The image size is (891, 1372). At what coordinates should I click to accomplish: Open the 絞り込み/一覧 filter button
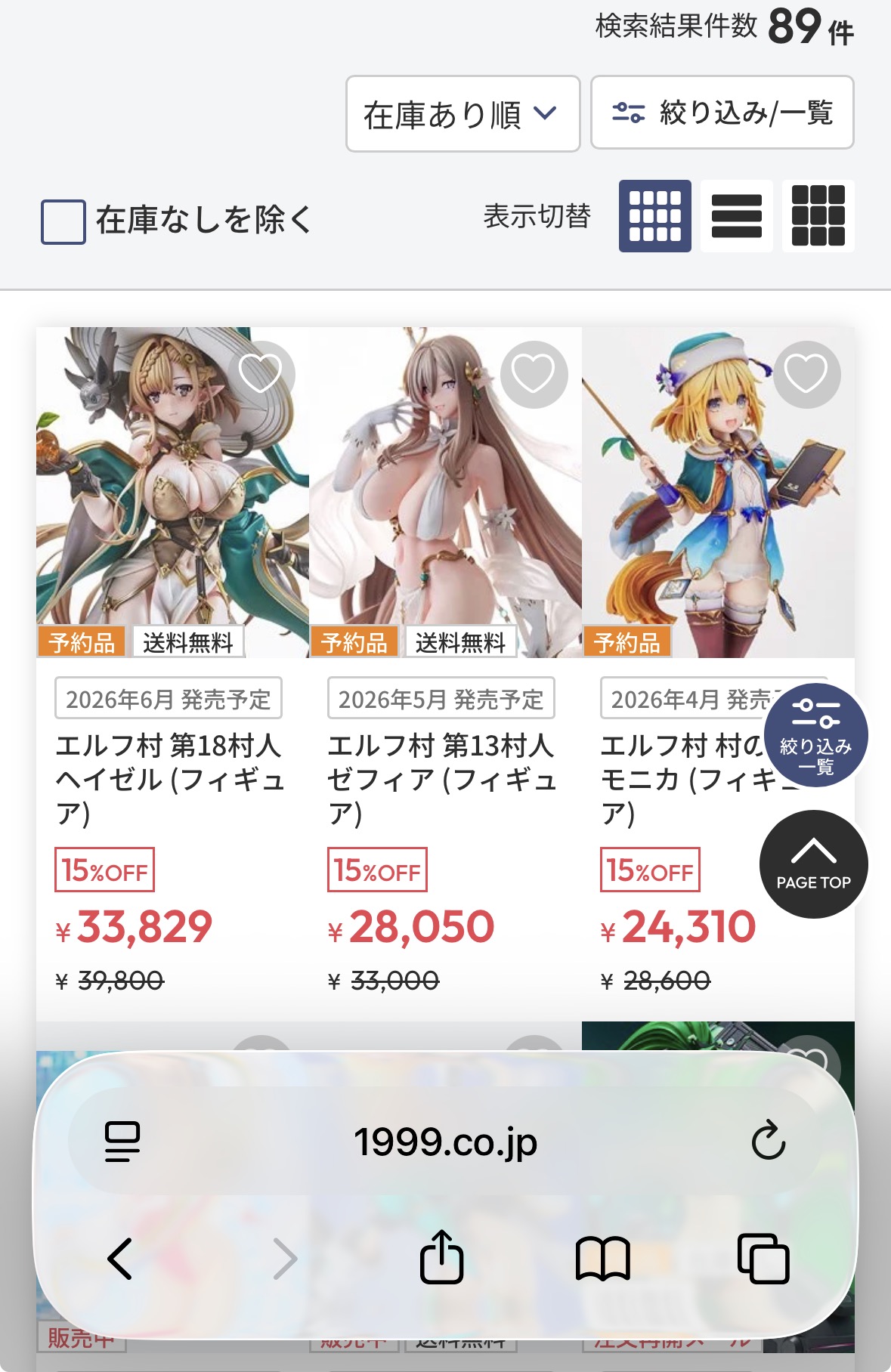(x=722, y=113)
